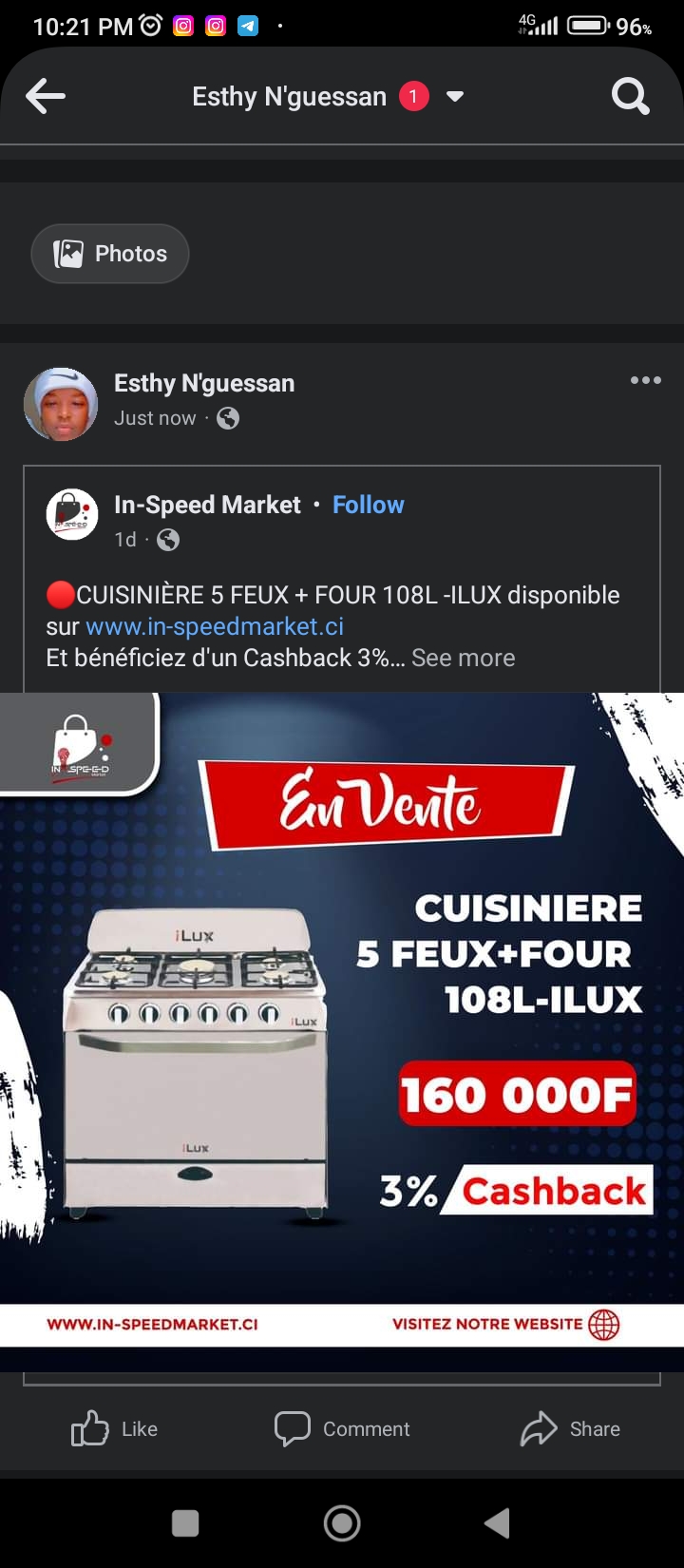Go back using the top-left arrow
Image resolution: width=684 pixels, height=1568 pixels.
click(45, 96)
